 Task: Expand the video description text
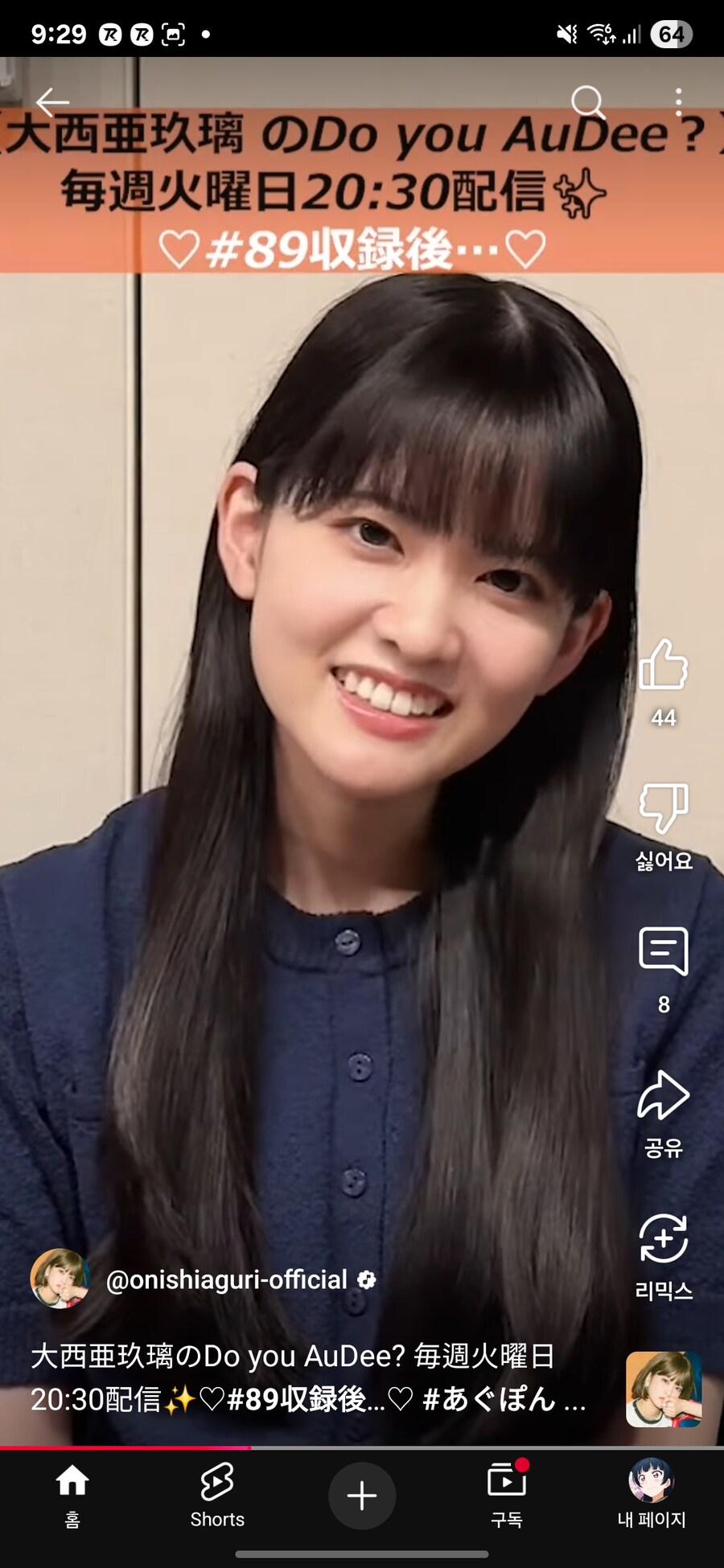pos(306,1378)
